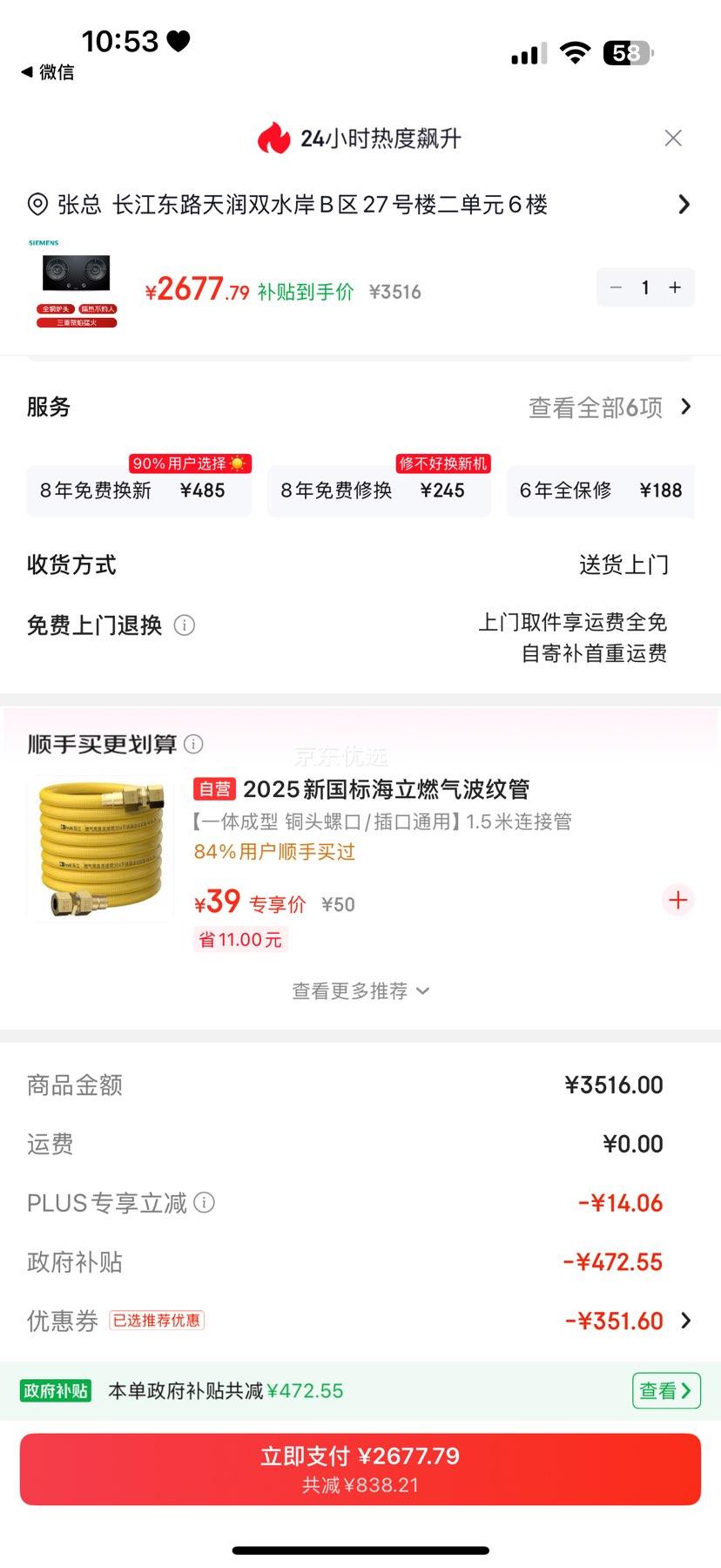The width and height of the screenshot is (721, 1568).
Task: Increase product quantity with plus button
Action: click(x=675, y=287)
